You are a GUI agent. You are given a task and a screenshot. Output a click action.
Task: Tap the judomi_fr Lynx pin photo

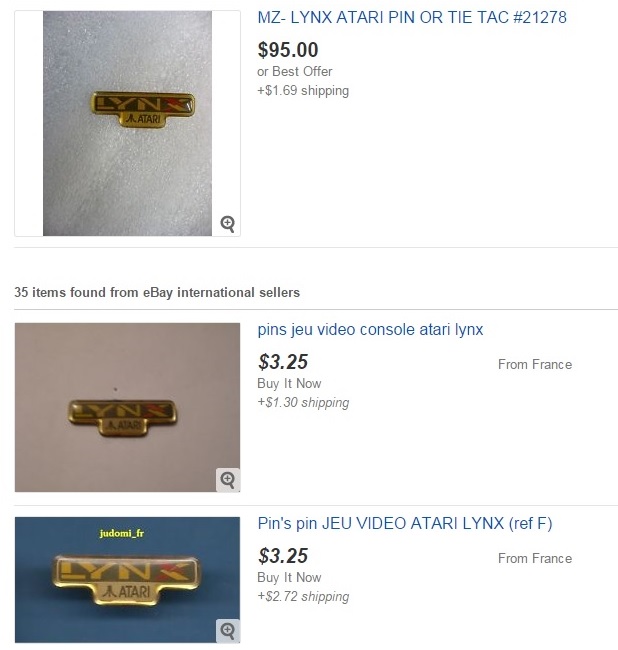tap(127, 580)
